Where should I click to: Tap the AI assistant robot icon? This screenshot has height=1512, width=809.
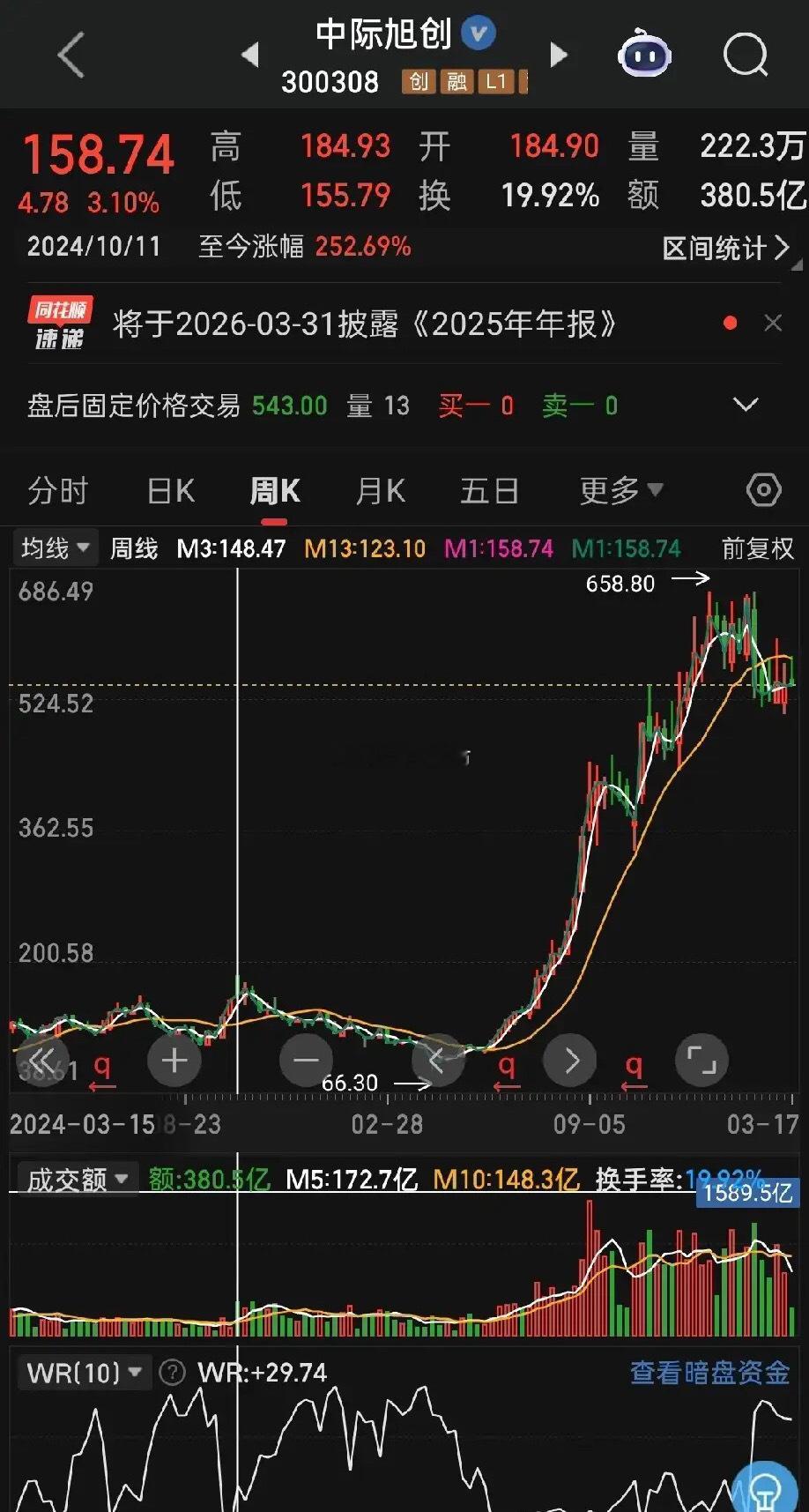click(x=643, y=55)
